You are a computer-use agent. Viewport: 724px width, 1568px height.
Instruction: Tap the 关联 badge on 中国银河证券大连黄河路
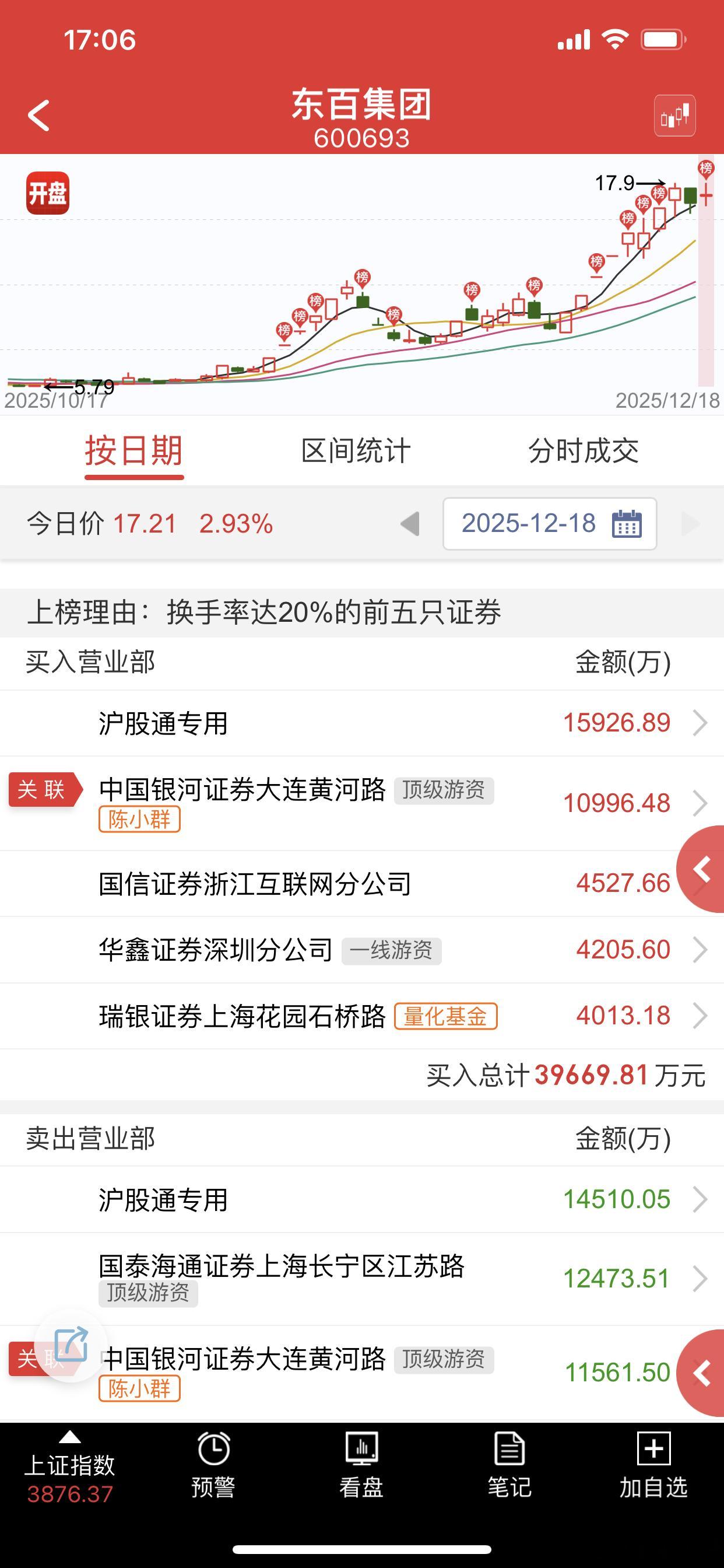click(x=43, y=792)
